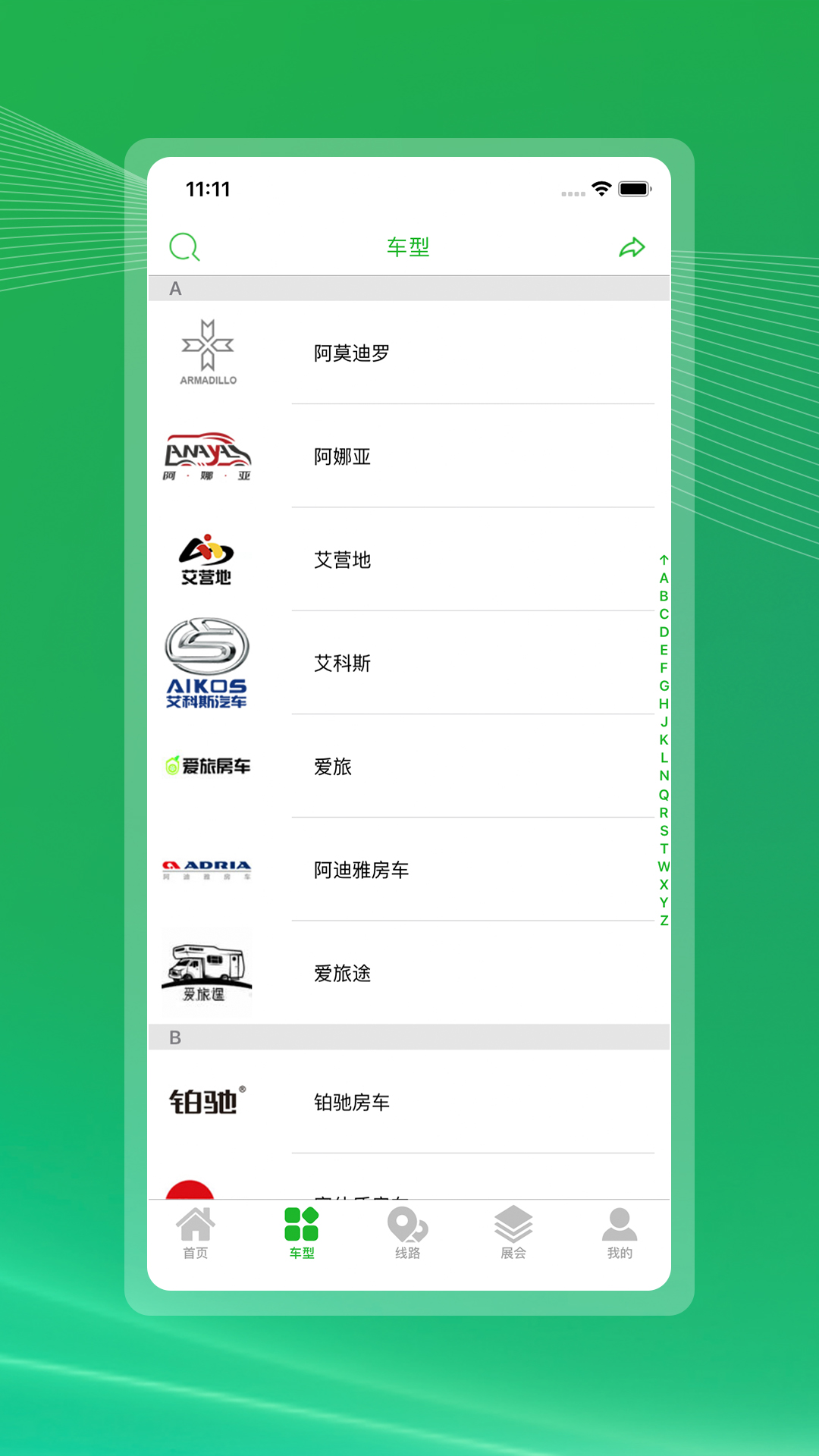The image size is (819, 1456).
Task: Tap the share arrow icon at top right
Action: coord(633,246)
